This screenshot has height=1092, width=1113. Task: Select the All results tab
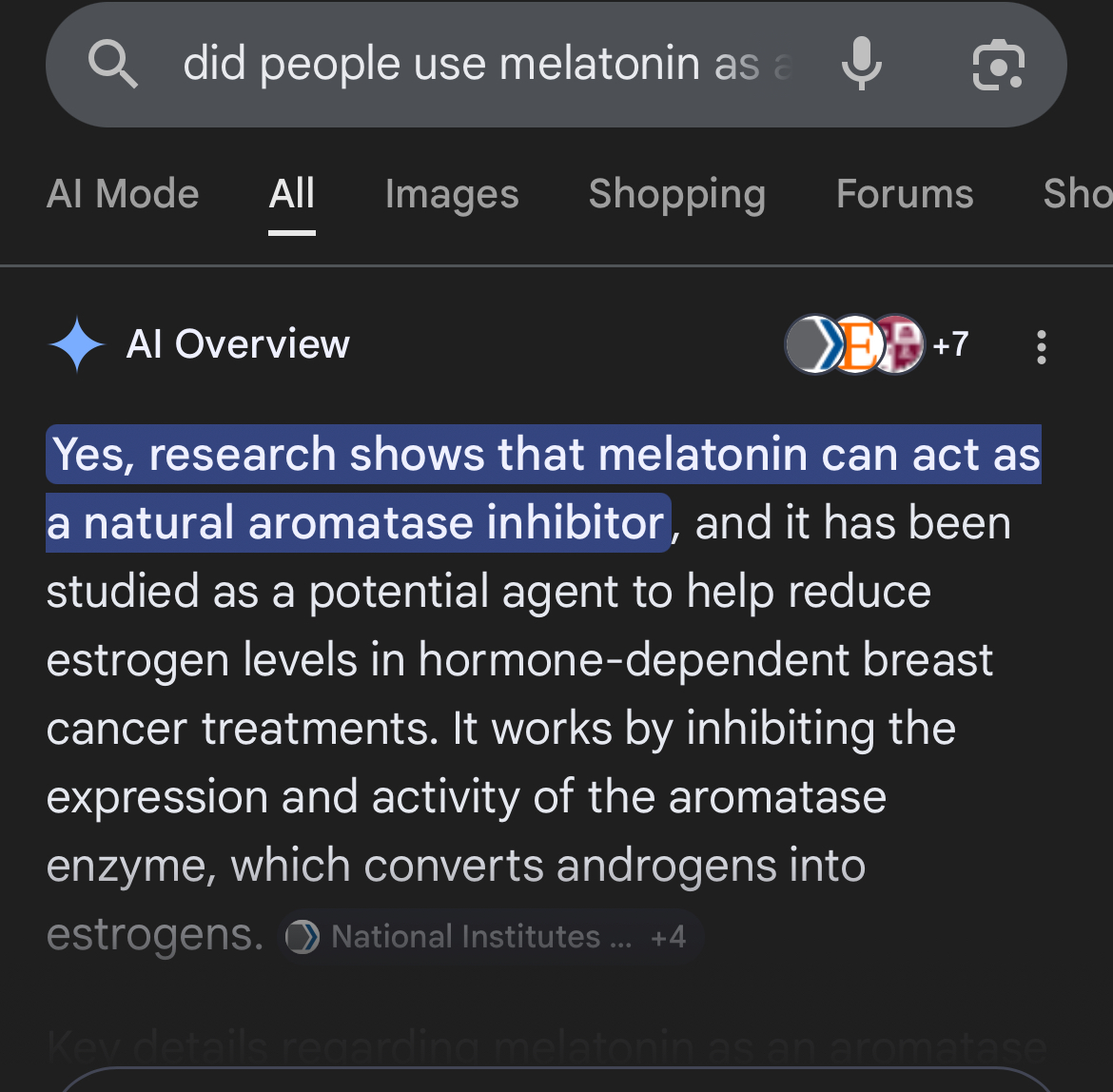(291, 194)
